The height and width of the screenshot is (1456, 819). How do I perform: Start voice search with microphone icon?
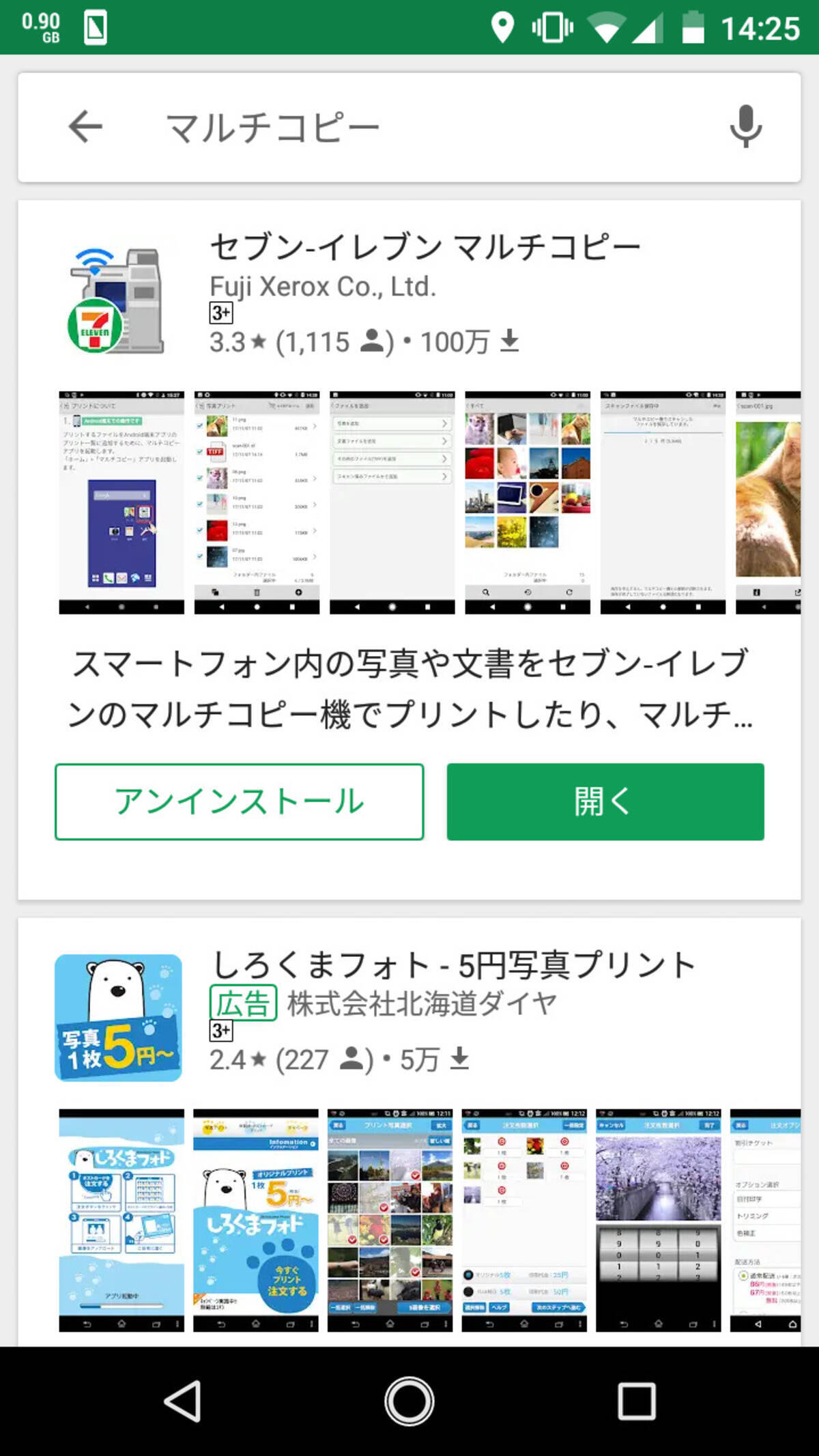745,127
